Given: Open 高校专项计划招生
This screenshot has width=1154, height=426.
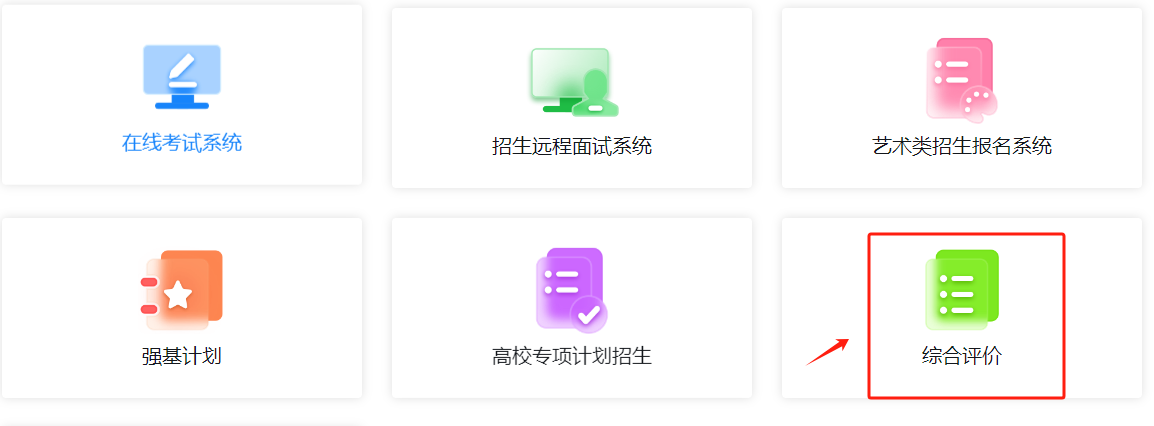Looking at the screenshot, I should click(572, 308).
